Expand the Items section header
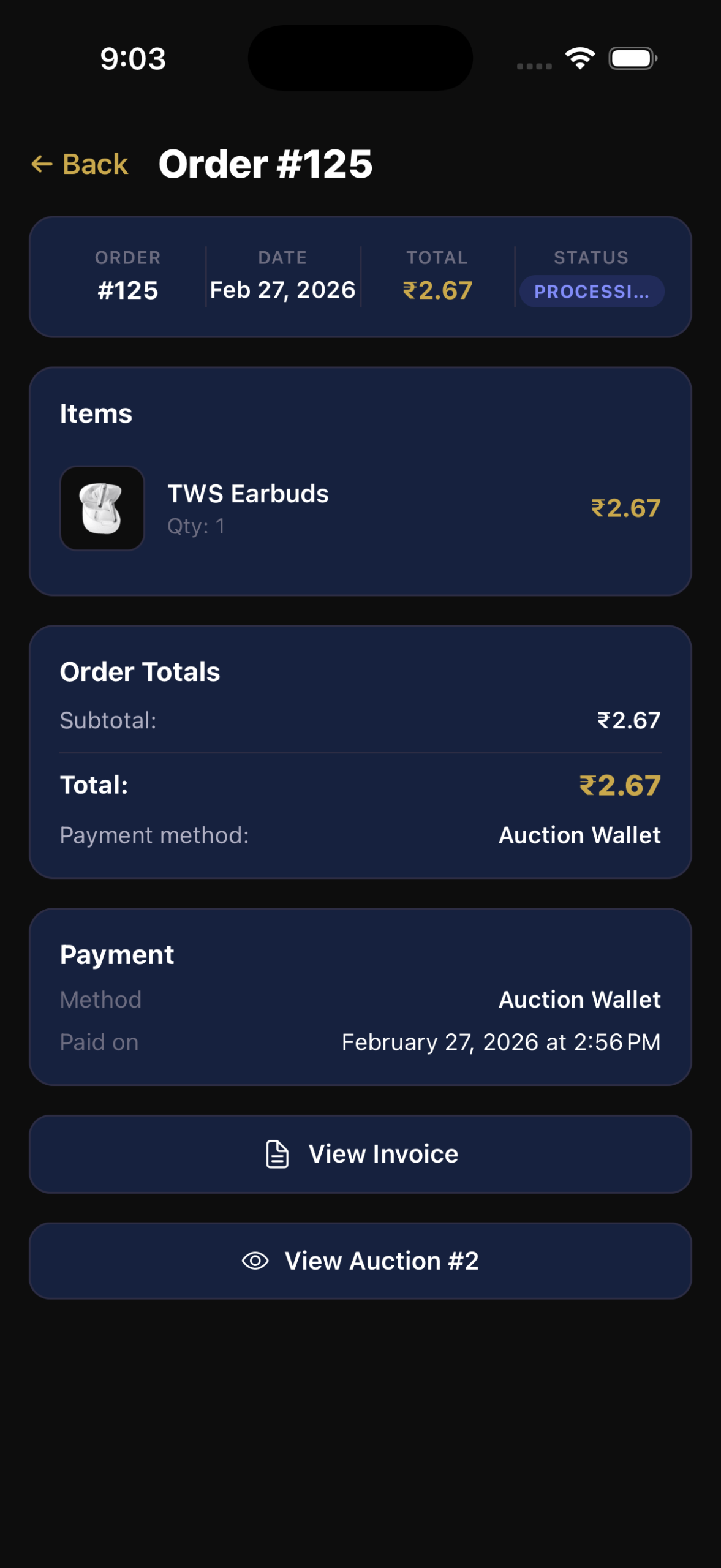The height and width of the screenshot is (1568, 721). coord(96,413)
